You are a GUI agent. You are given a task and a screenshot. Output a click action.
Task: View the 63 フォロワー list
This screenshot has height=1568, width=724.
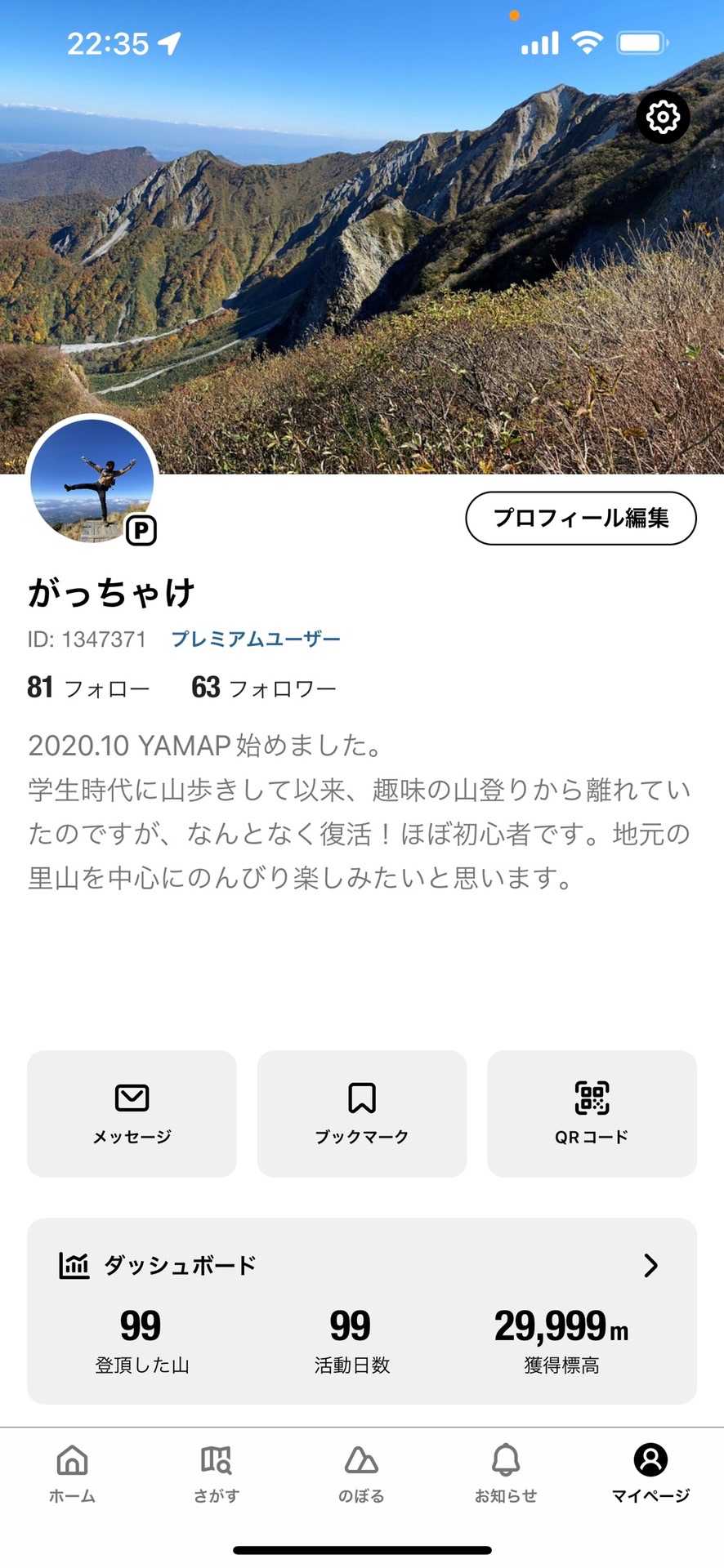pos(263,688)
